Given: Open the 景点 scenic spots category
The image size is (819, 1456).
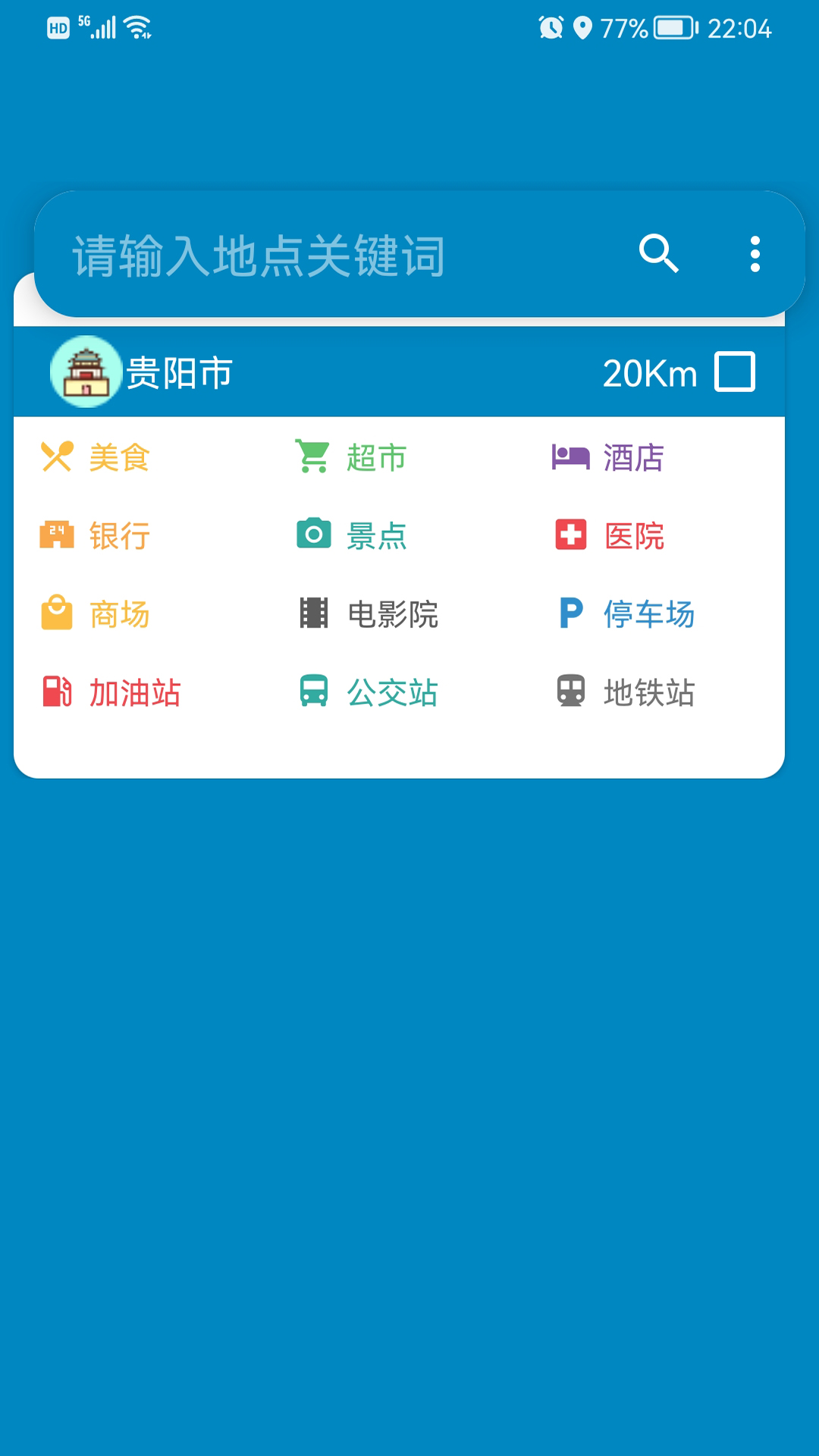Looking at the screenshot, I should pos(352,535).
